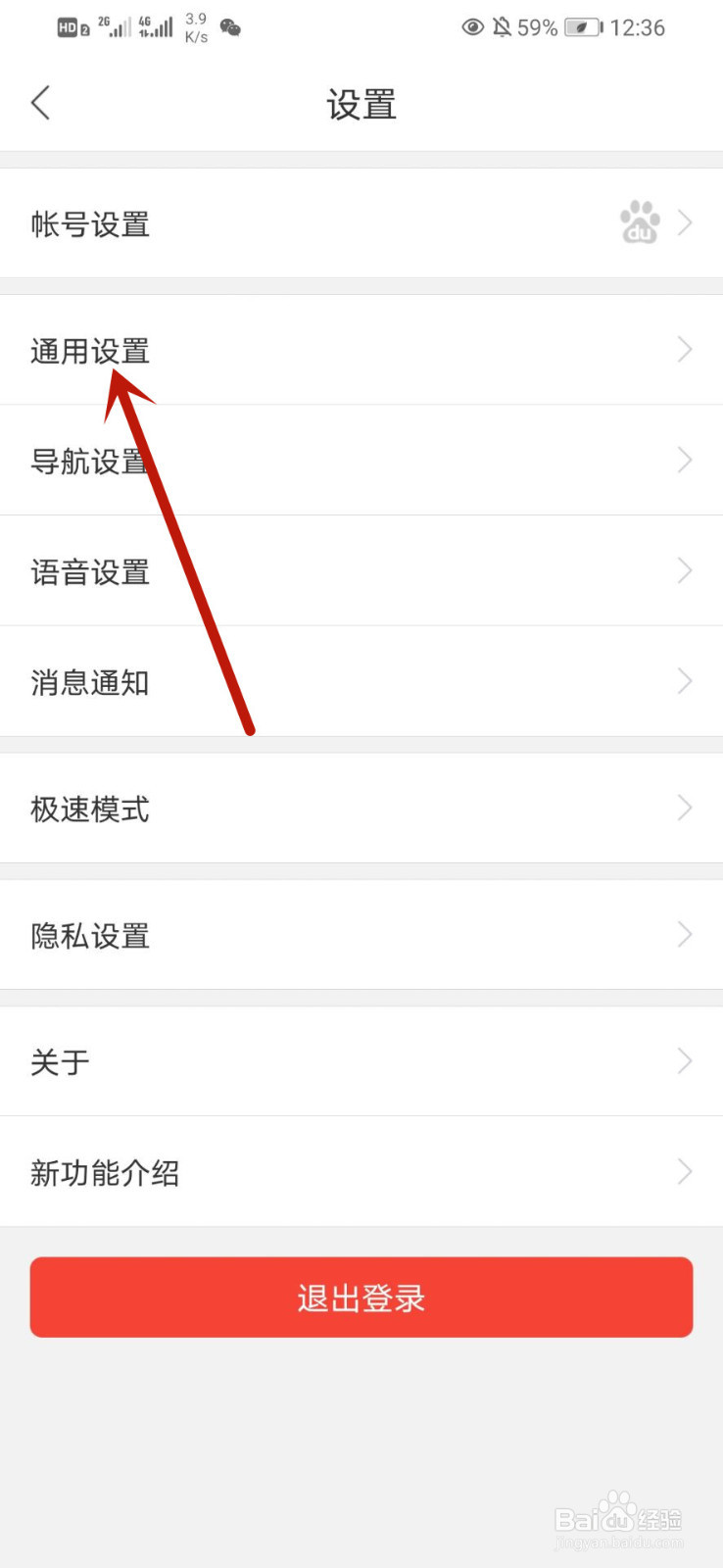Tap the clock showing 12:36
Viewport: 723px width, 1568px height.
tap(638, 28)
